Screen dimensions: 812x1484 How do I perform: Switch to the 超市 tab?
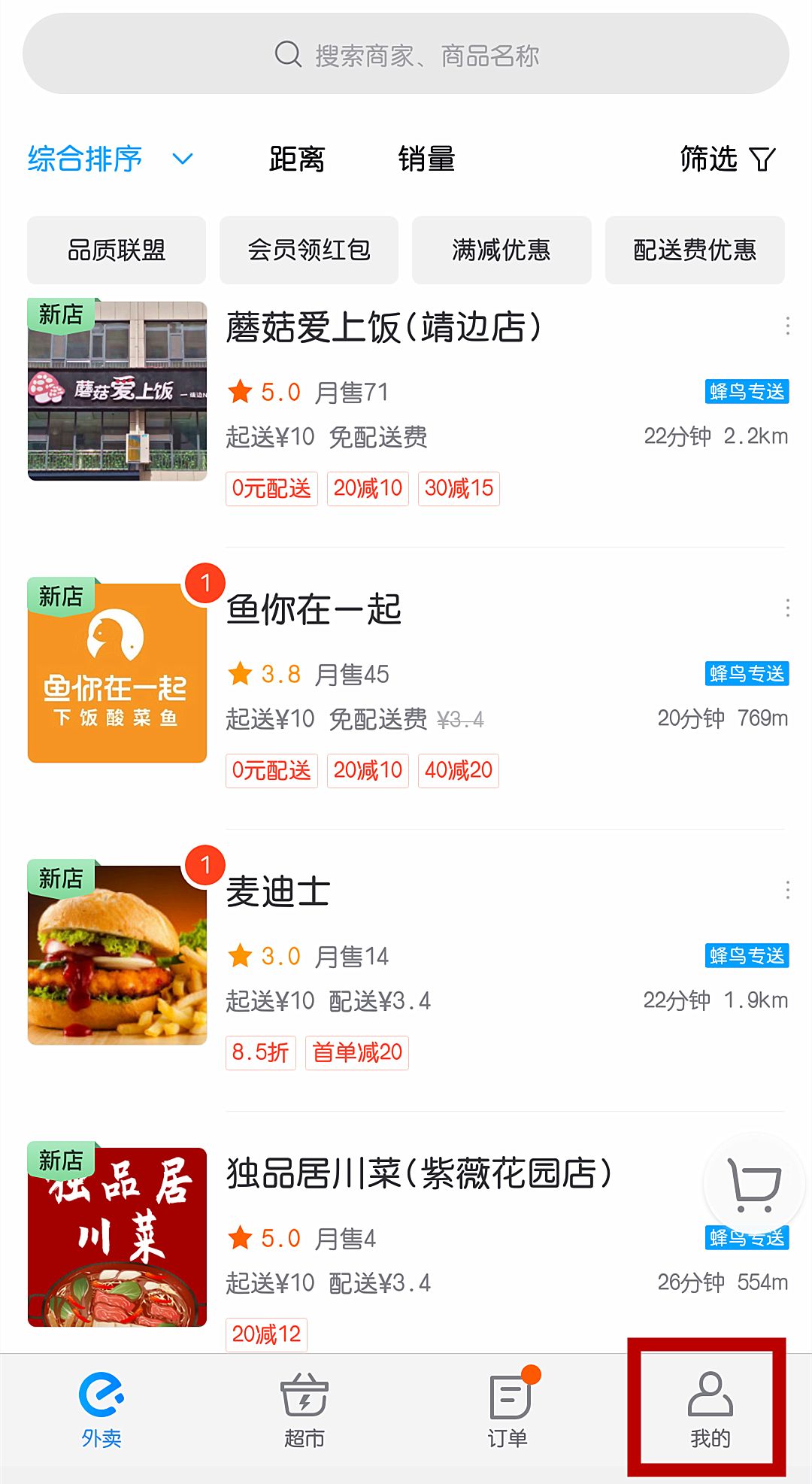pos(304,1410)
